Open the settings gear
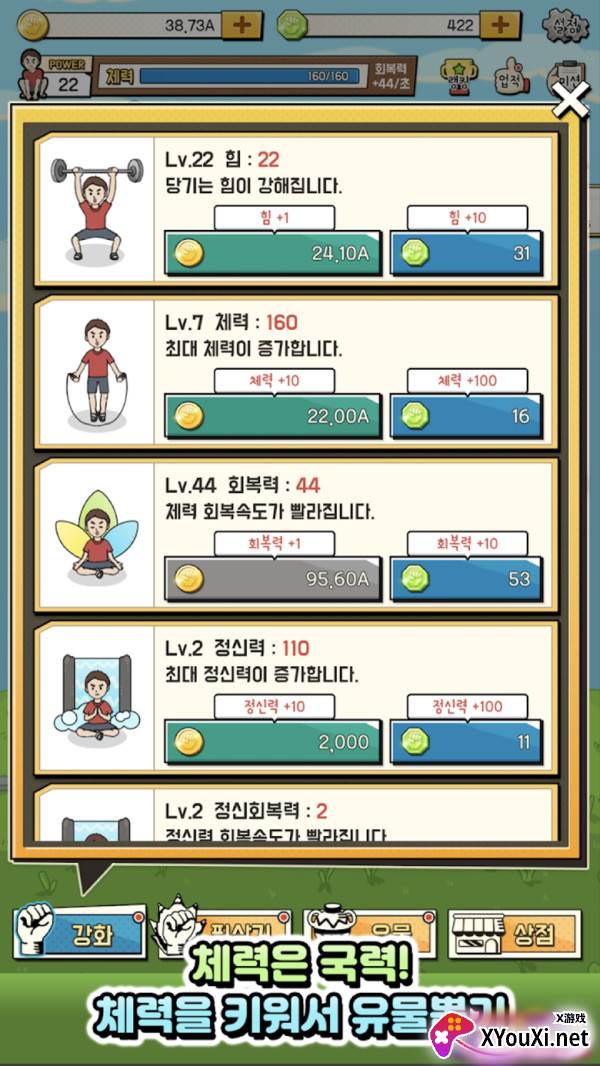The height and width of the screenshot is (1066, 600). coord(565,24)
